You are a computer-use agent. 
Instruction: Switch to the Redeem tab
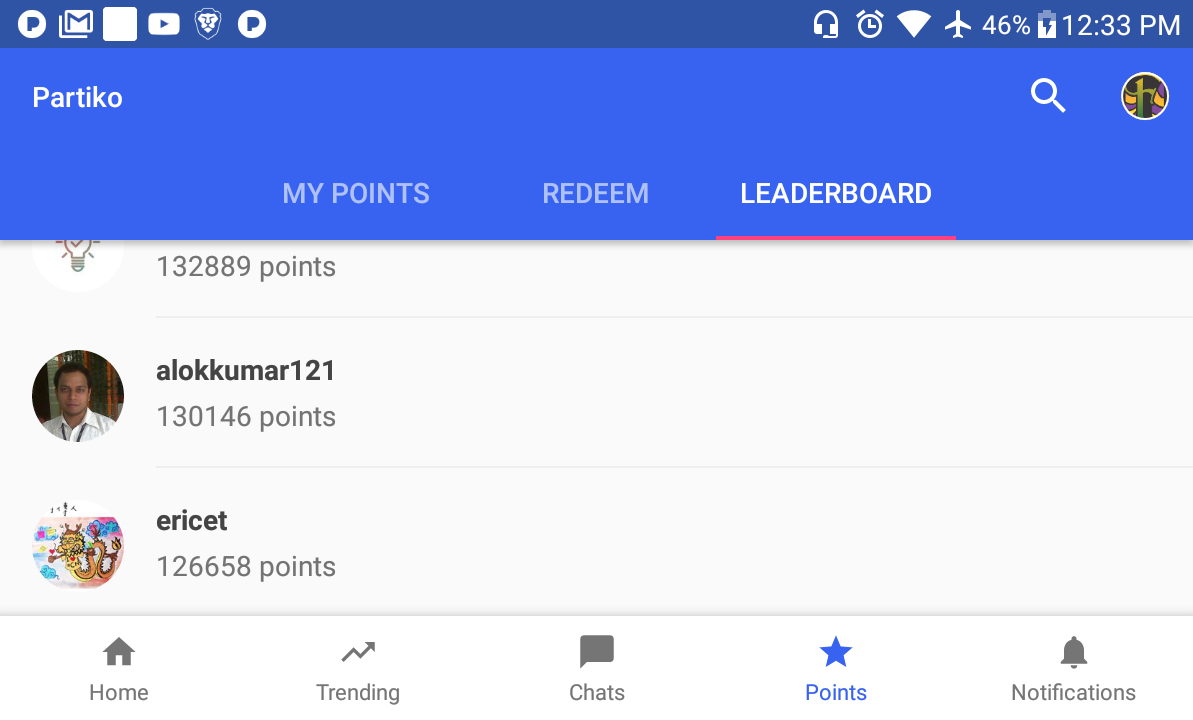pos(595,193)
